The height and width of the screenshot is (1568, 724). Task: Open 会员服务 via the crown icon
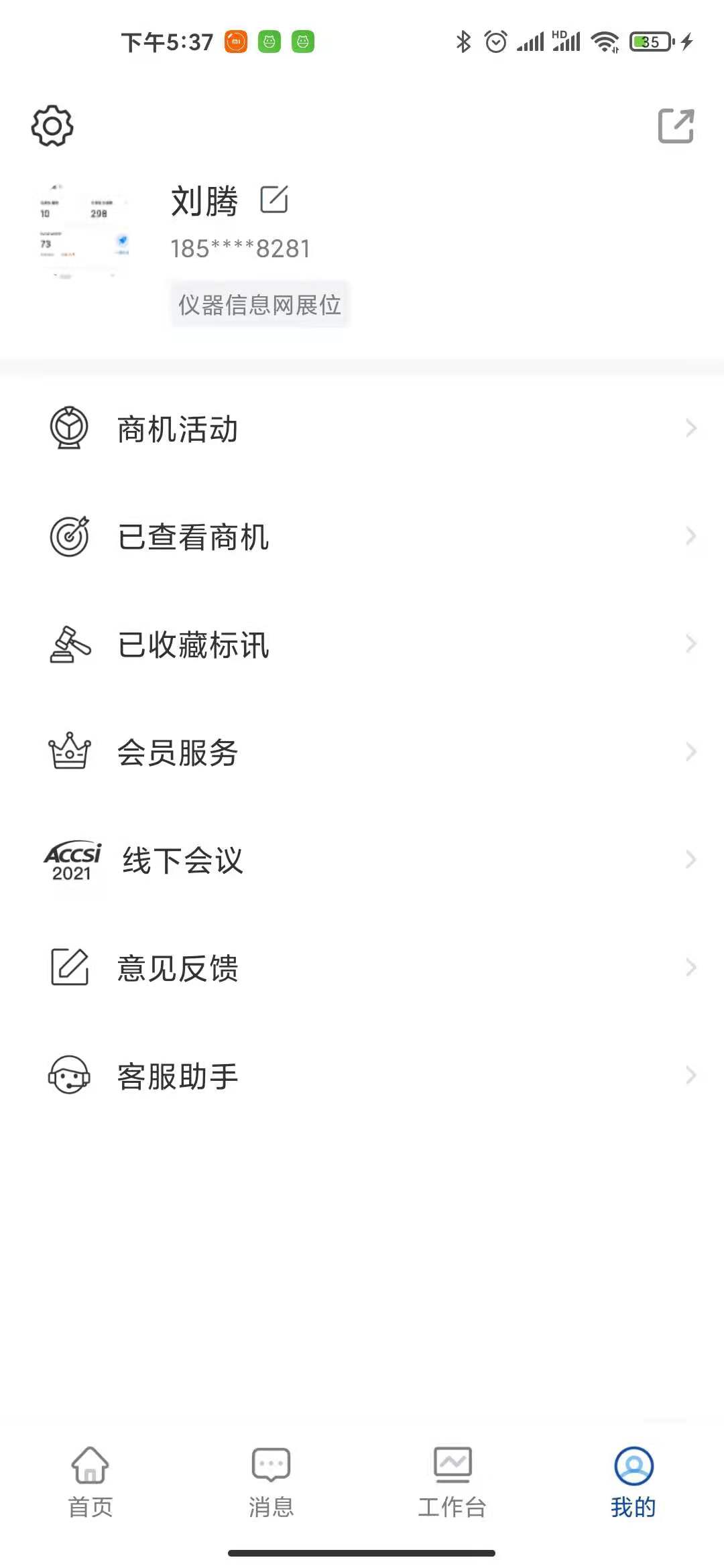click(x=68, y=752)
